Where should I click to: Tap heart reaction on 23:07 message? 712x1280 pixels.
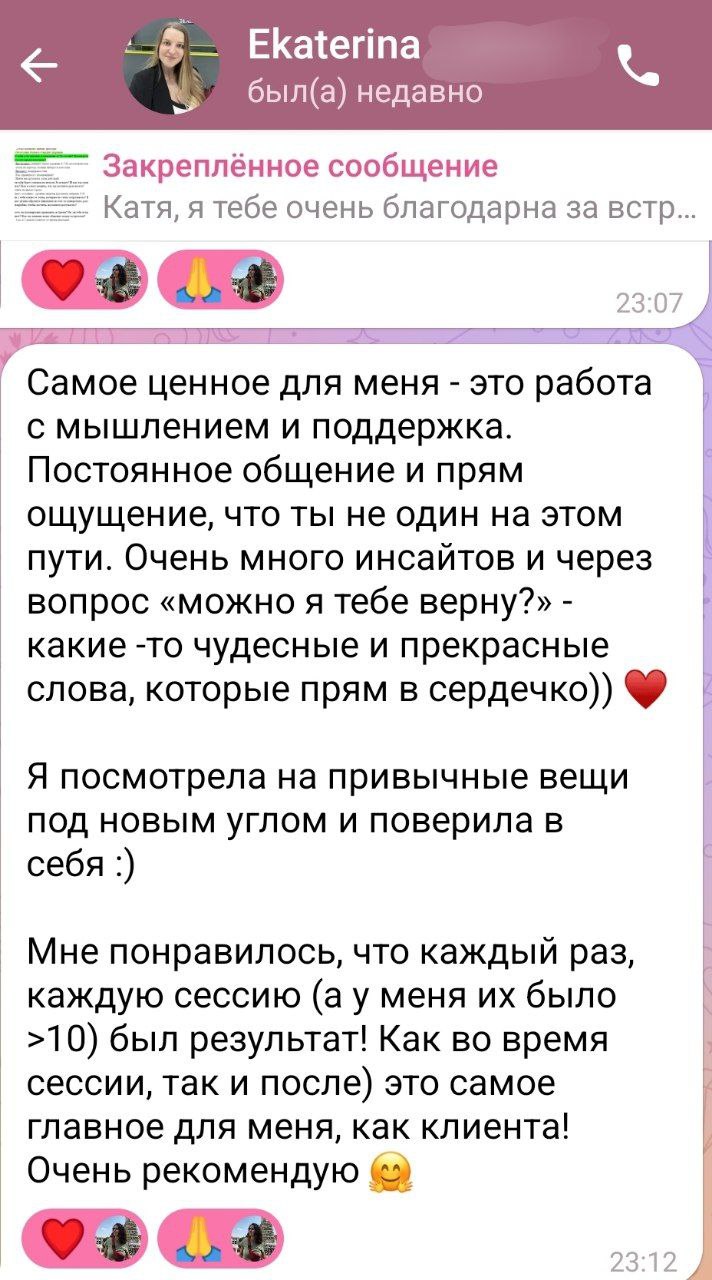coord(85,277)
